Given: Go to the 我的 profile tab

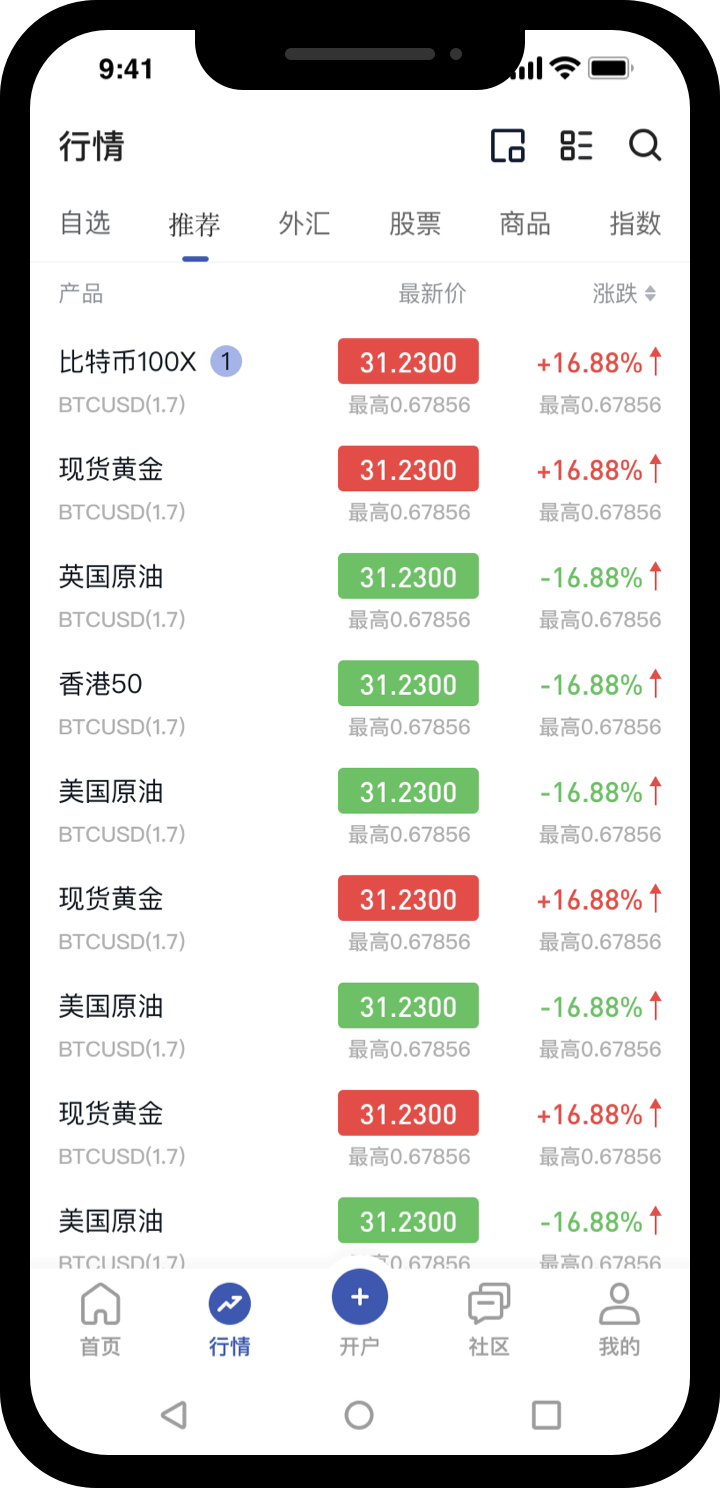Looking at the screenshot, I should click(619, 1320).
